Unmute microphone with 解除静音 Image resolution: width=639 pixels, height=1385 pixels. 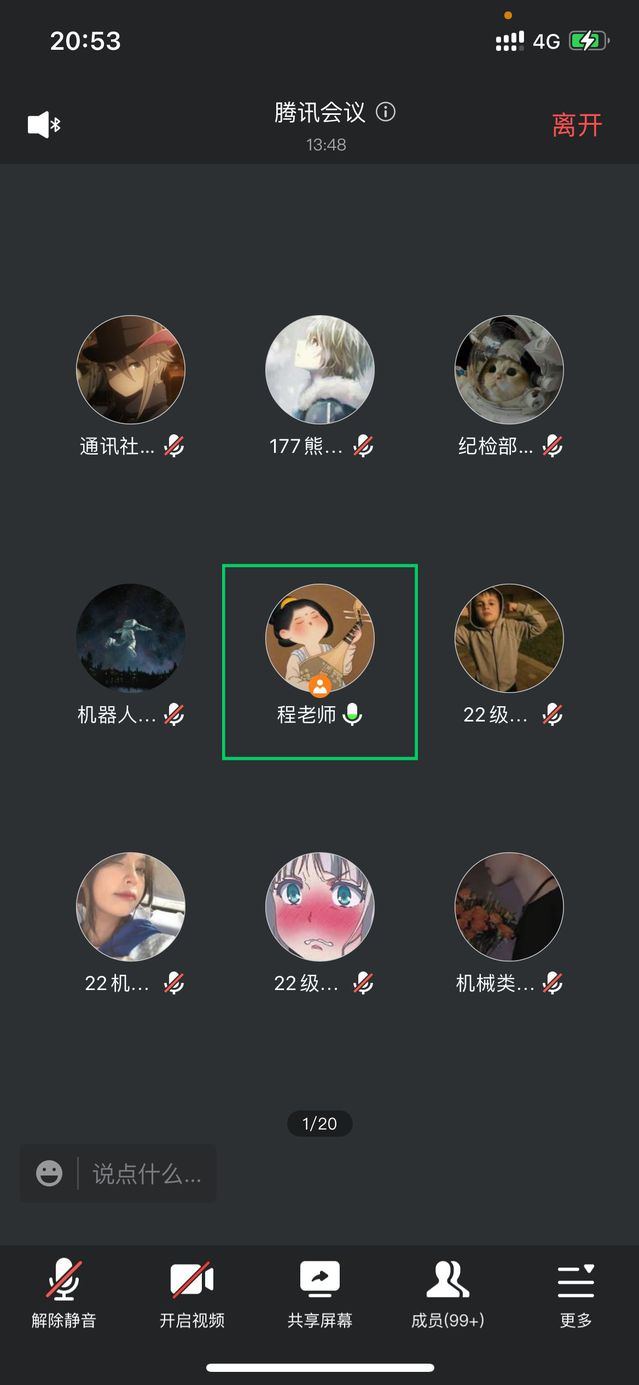pos(64,1294)
